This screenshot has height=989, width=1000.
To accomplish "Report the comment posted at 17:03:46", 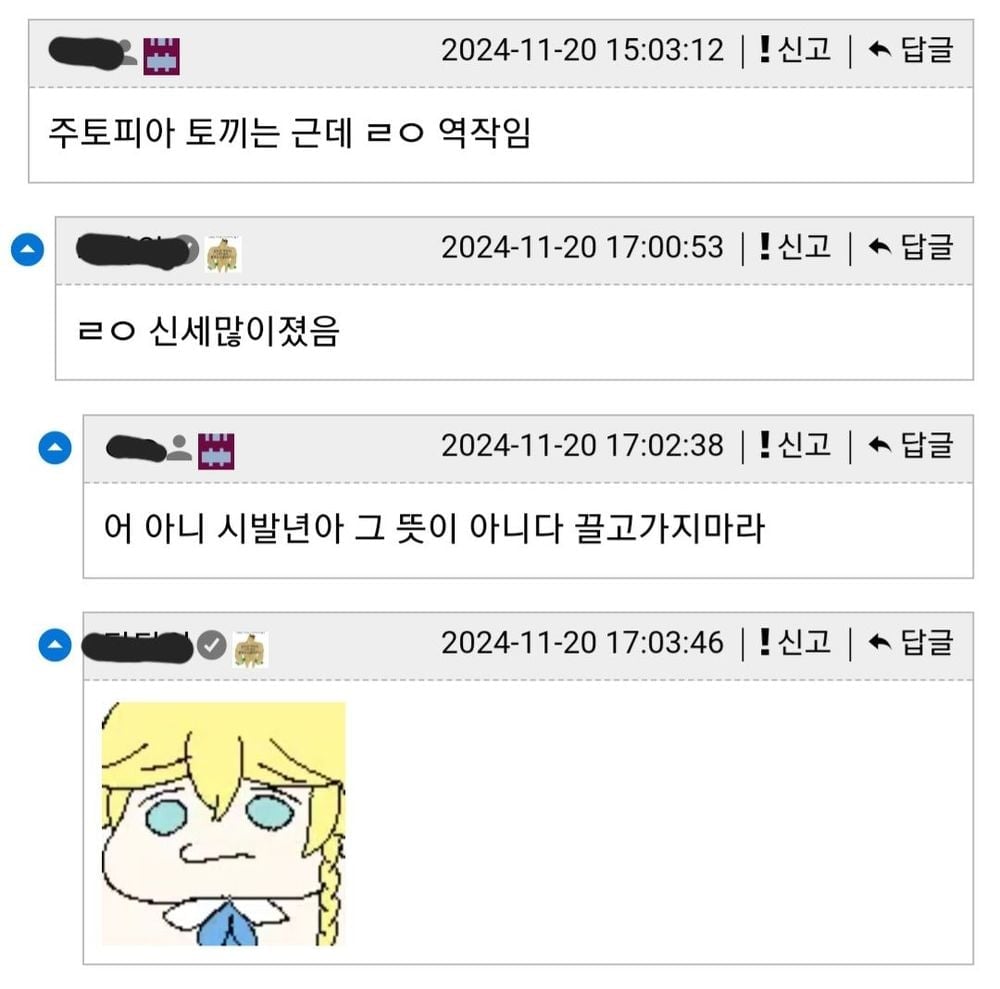I will coord(795,642).
